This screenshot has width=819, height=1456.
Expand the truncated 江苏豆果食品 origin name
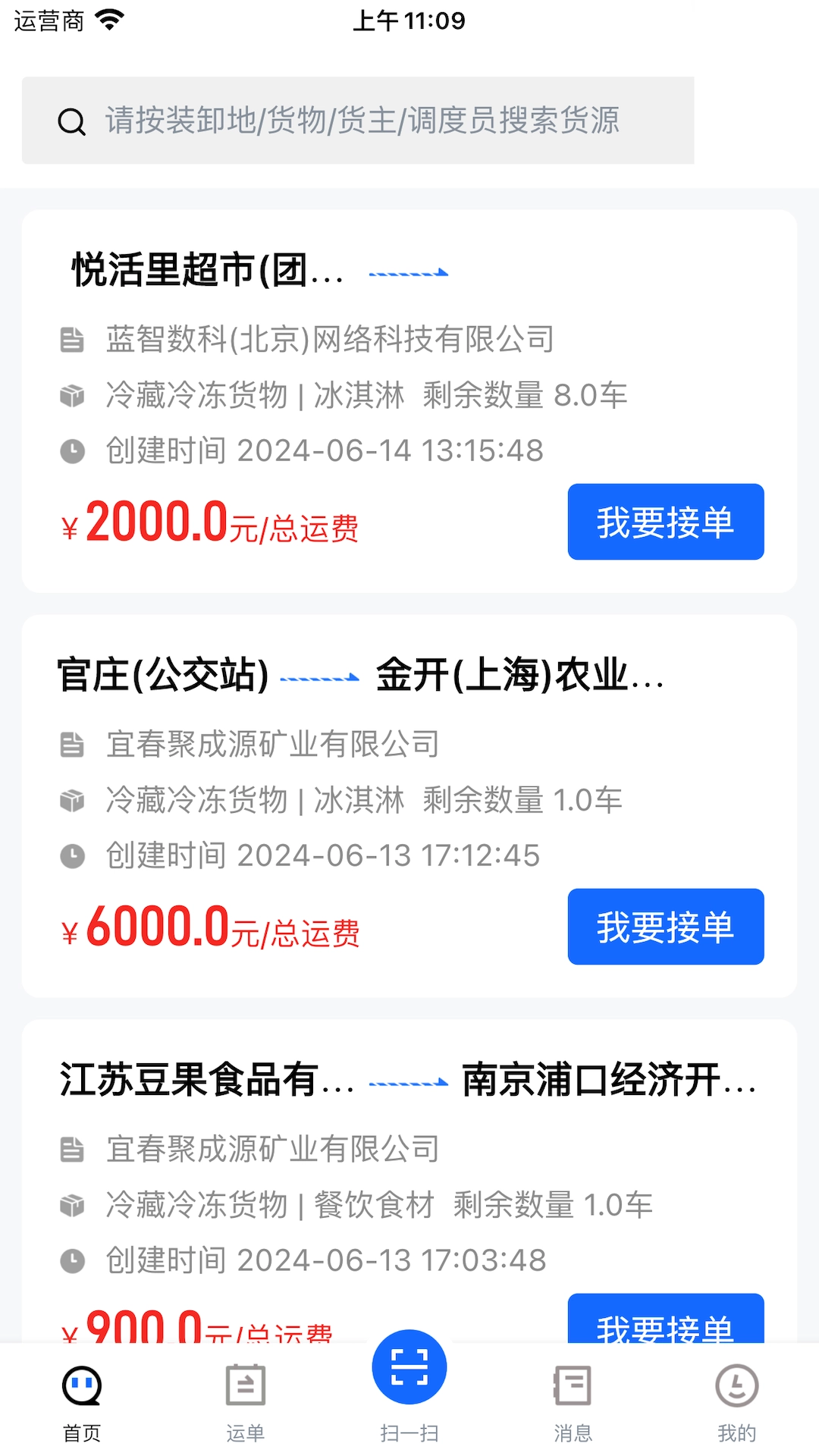coord(205,1083)
